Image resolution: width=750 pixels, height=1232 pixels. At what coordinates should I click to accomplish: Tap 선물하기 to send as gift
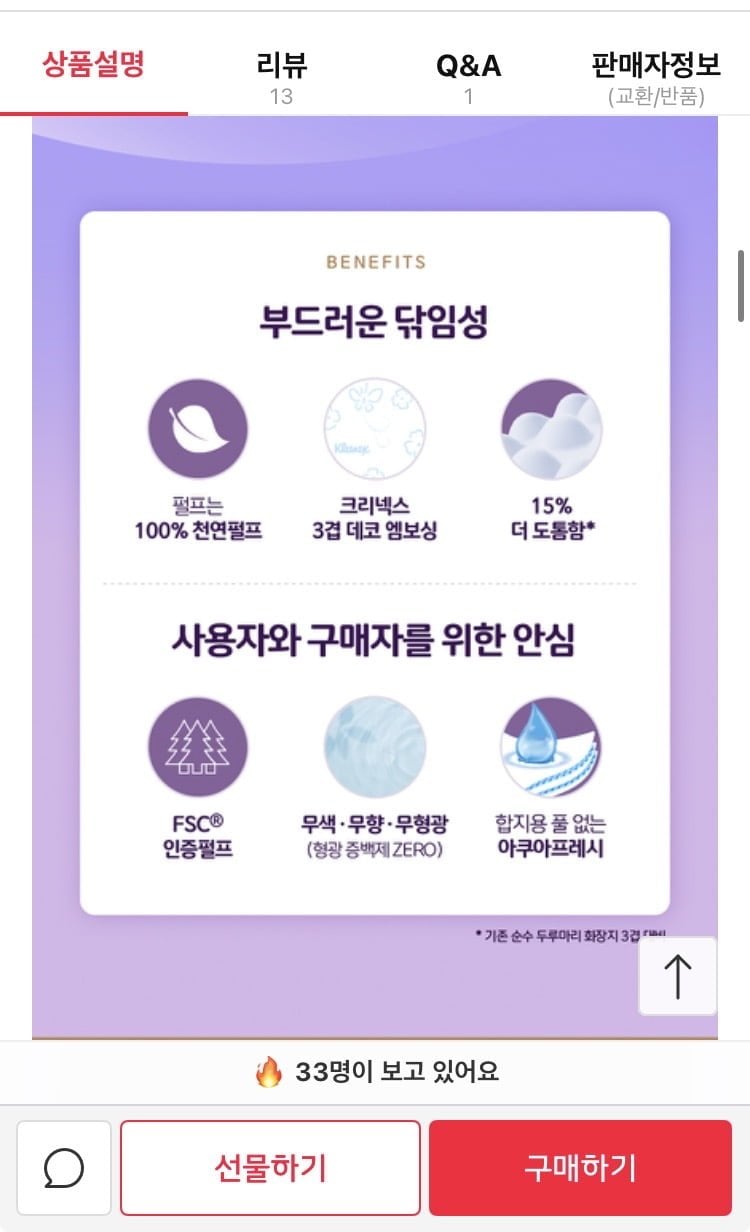pyautogui.click(x=270, y=1167)
